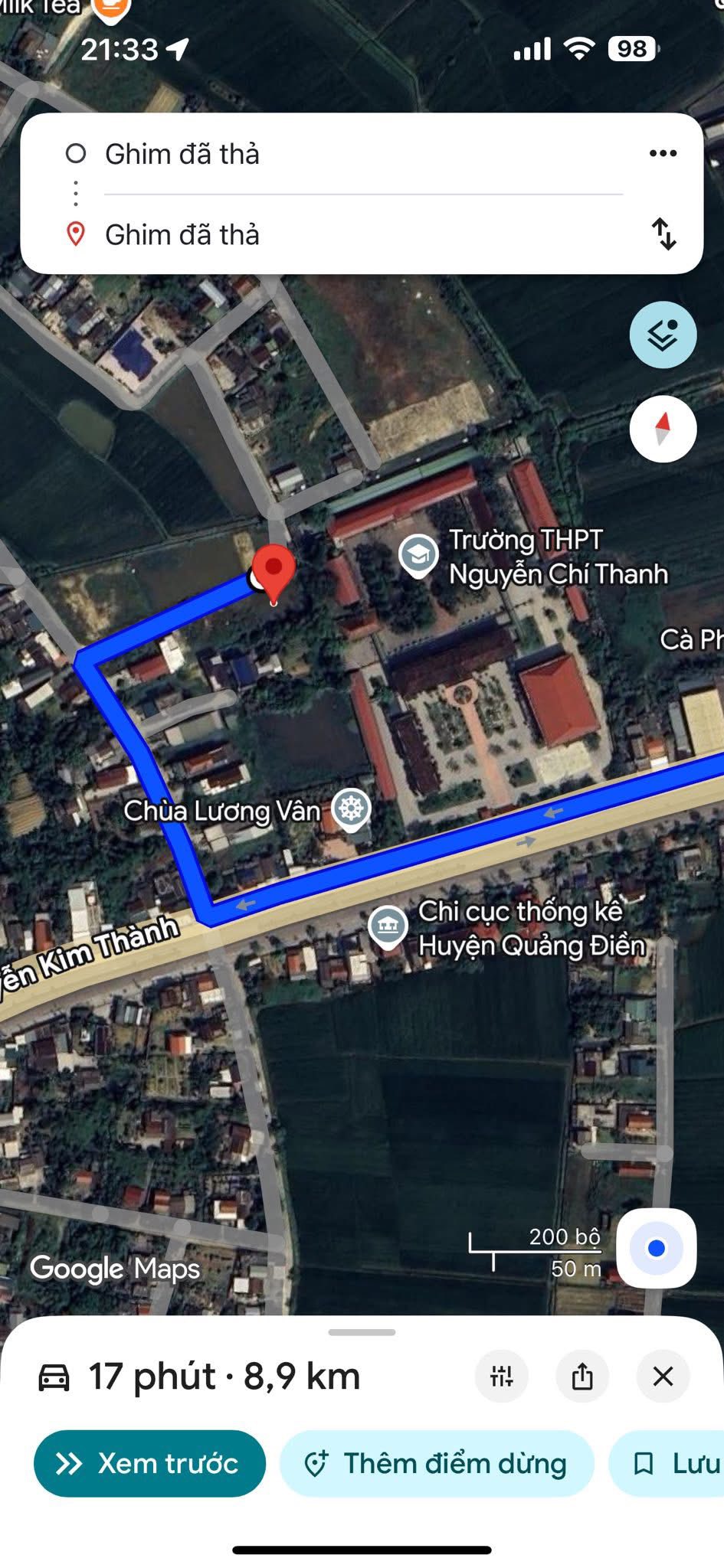Open the map layers selector
The height and width of the screenshot is (1568, 724).
pyautogui.click(x=663, y=335)
